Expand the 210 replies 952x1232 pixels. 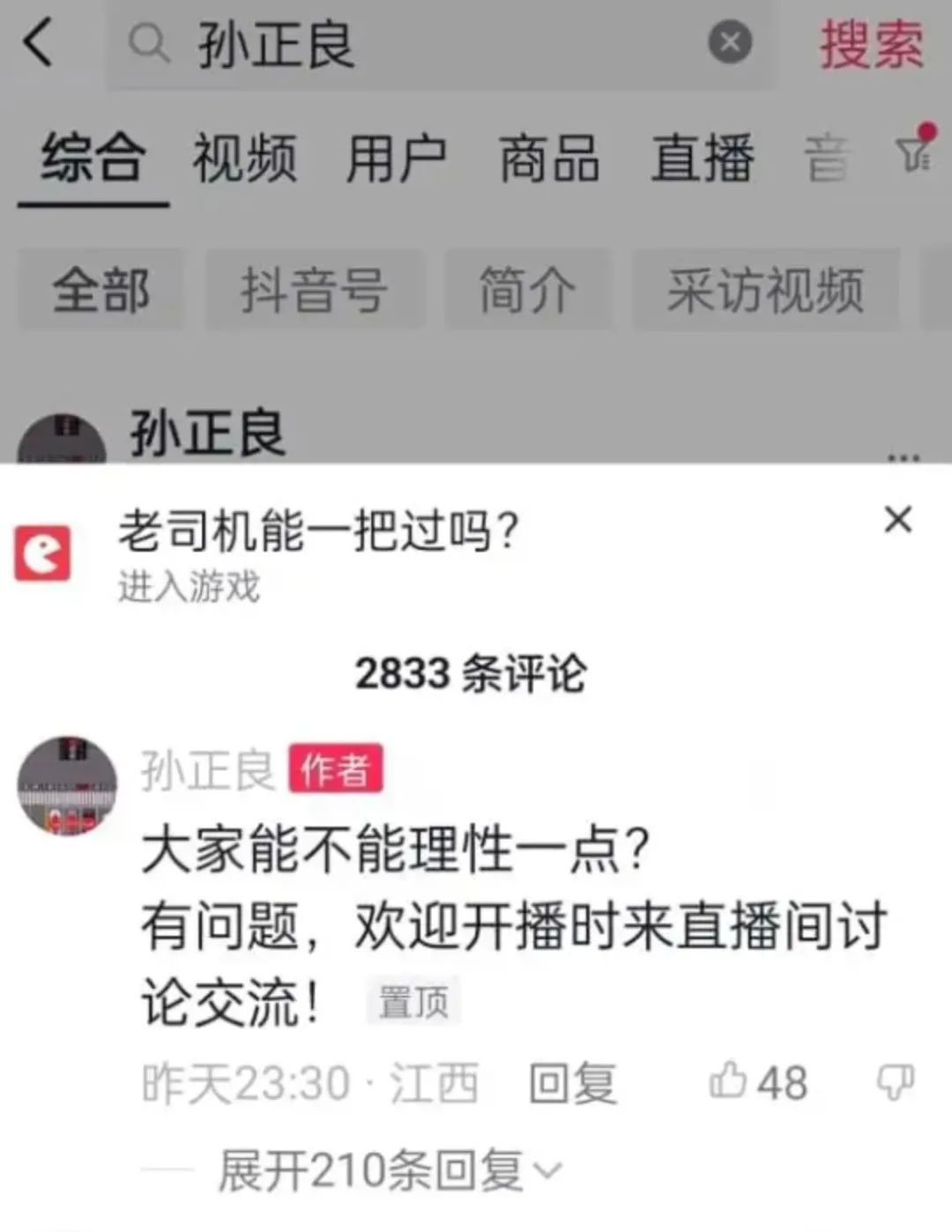click(388, 1170)
